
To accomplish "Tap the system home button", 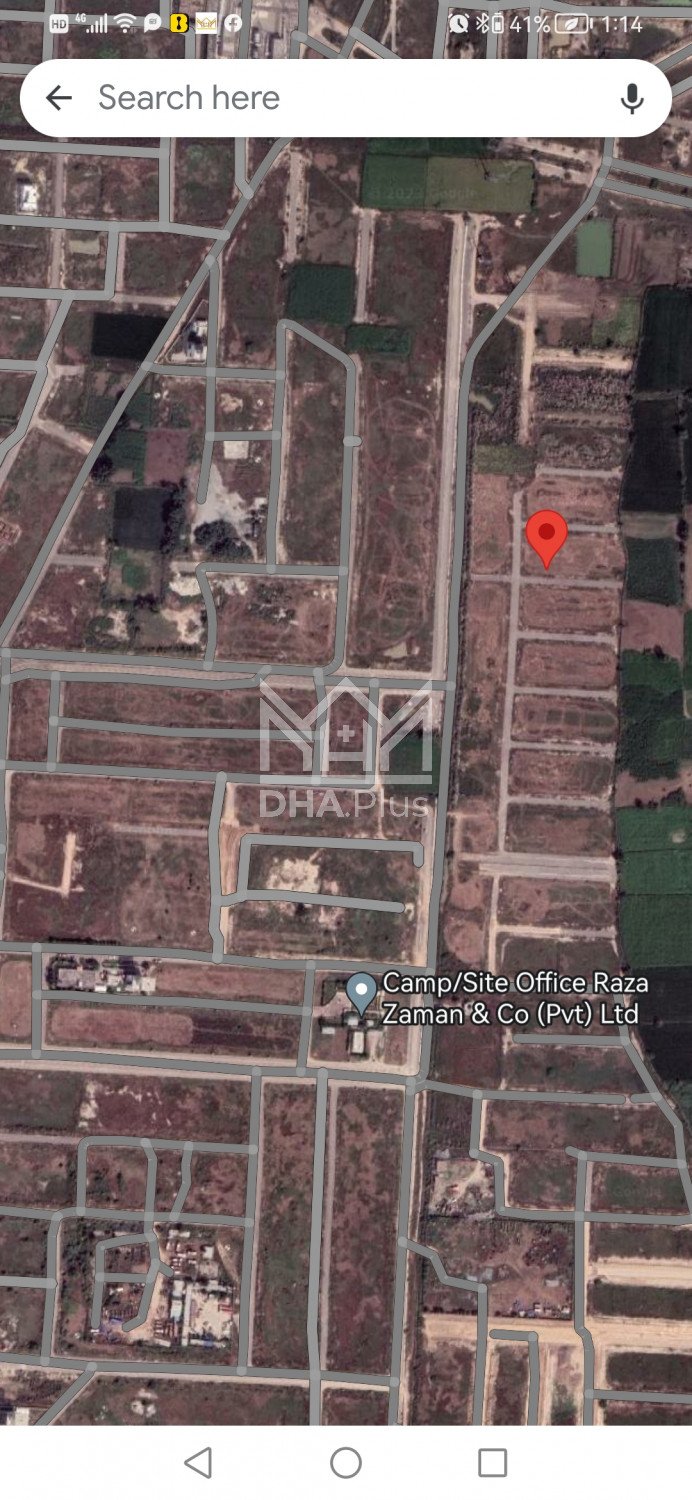I will pos(346,1463).
